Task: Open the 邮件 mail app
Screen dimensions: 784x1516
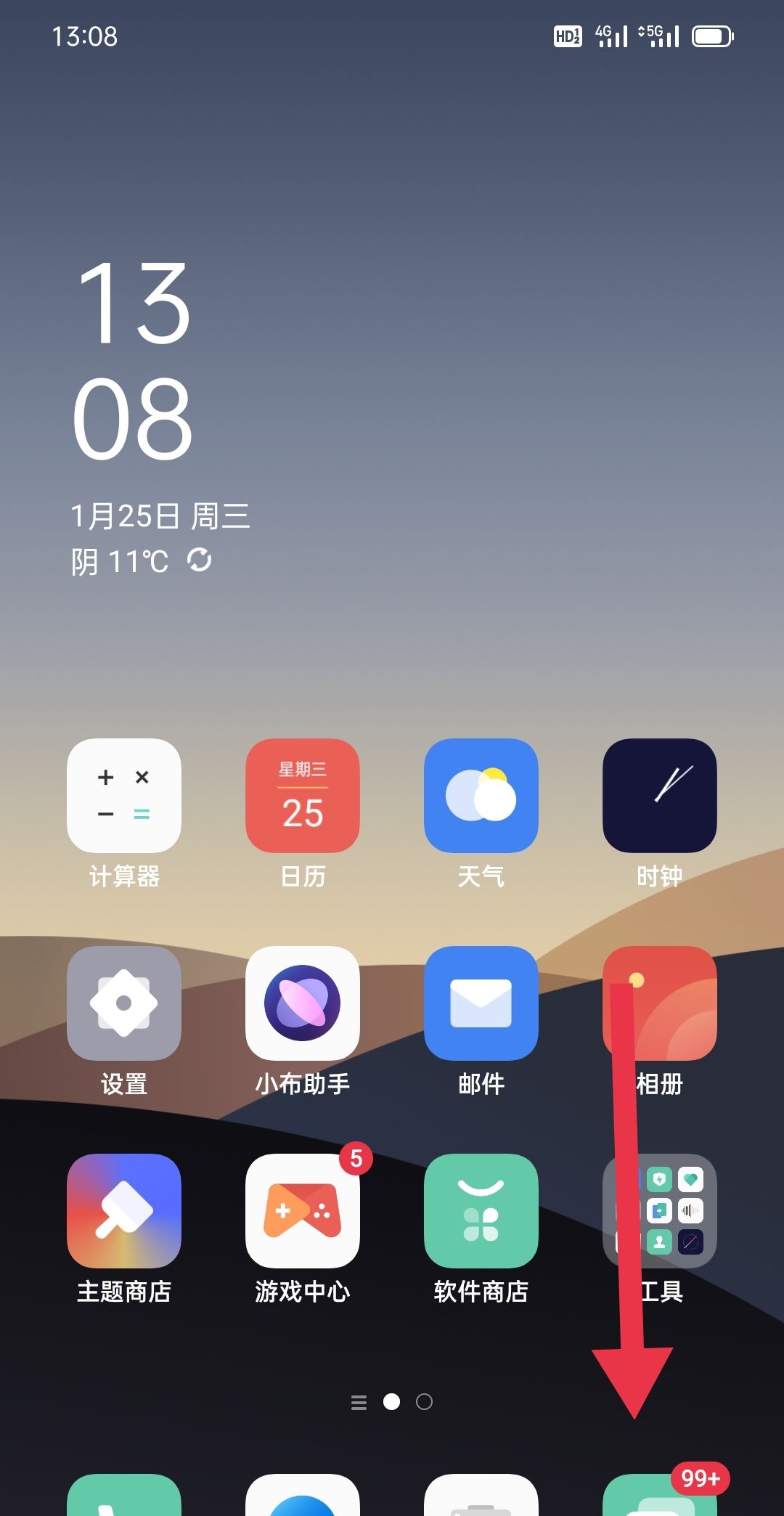Action: (x=481, y=1003)
